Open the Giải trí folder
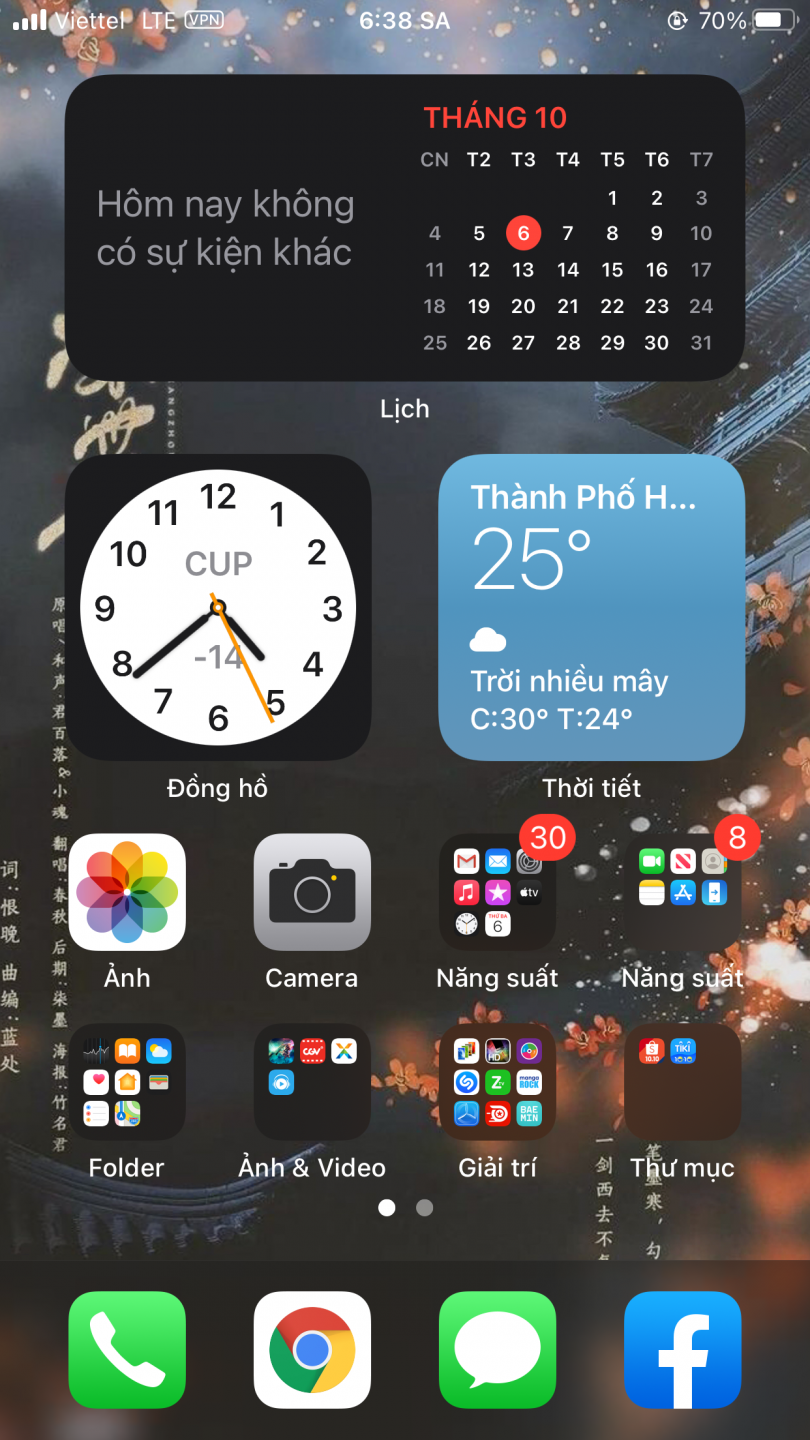 (x=497, y=1082)
